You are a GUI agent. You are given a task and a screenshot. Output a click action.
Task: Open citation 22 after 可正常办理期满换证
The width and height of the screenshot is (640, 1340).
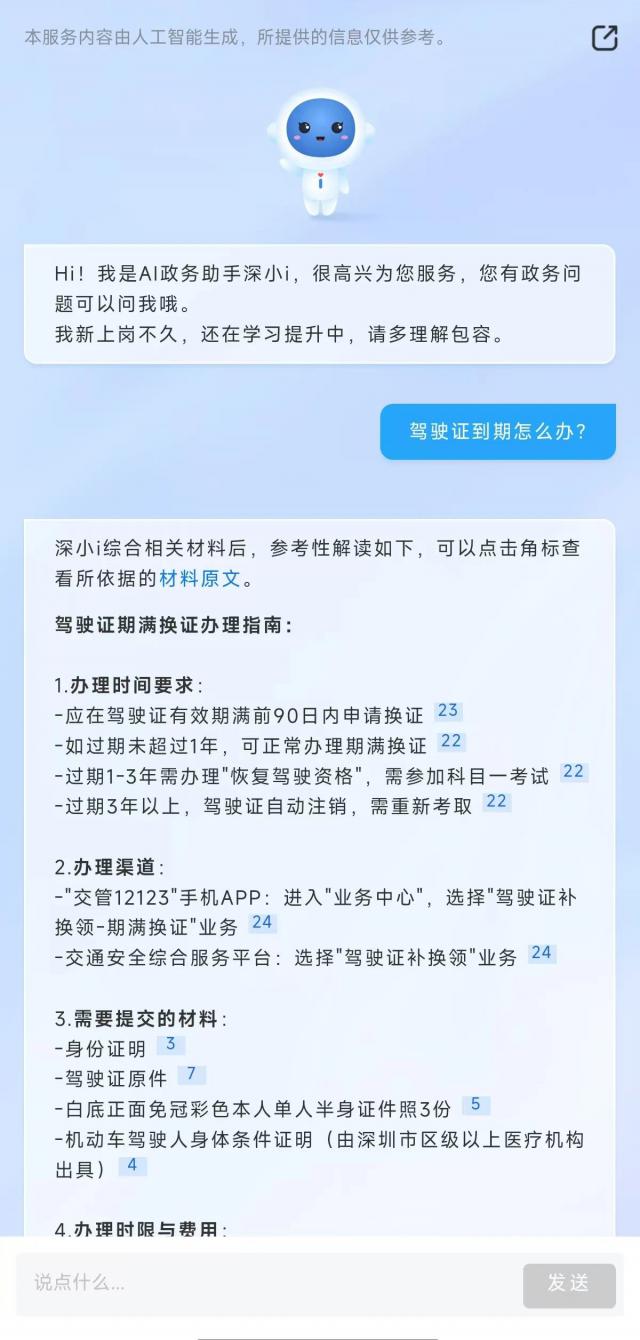(x=451, y=741)
